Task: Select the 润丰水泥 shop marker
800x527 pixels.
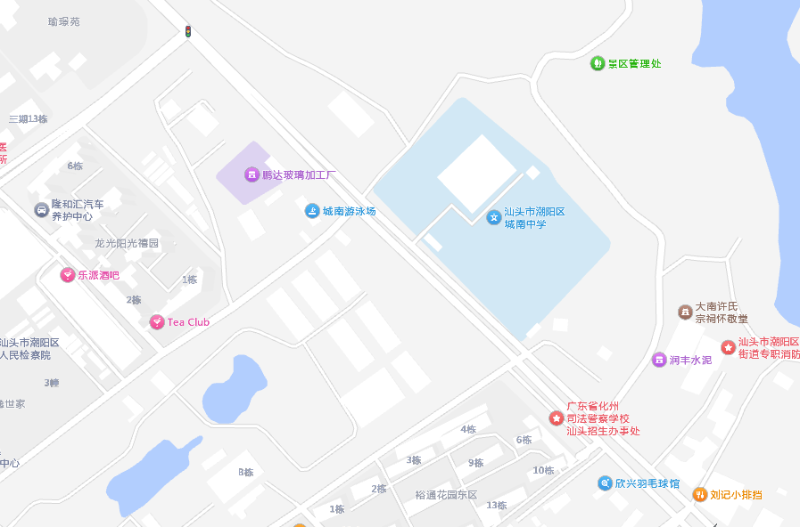Action: (659, 360)
